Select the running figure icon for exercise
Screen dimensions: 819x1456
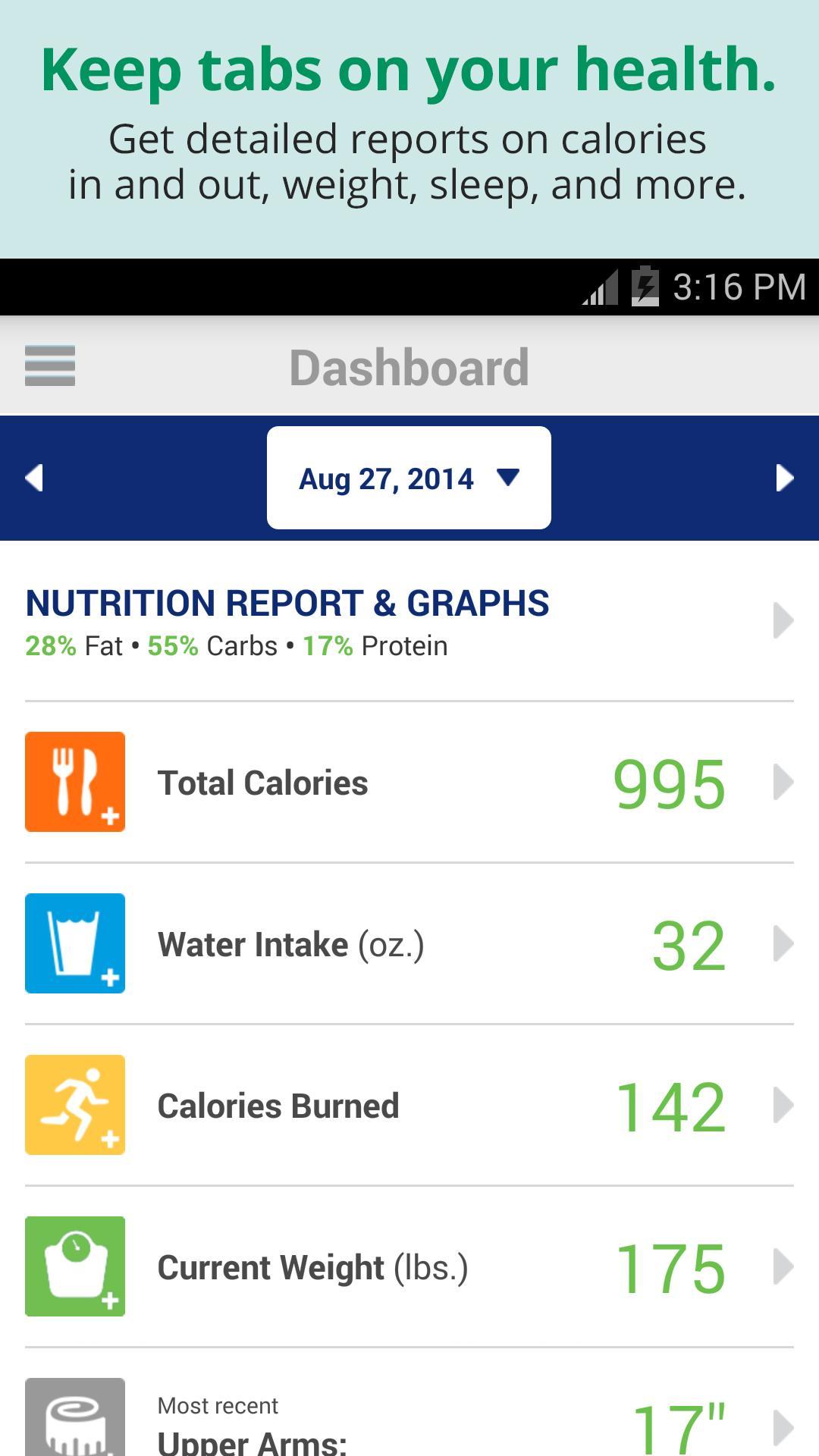pyautogui.click(x=75, y=1105)
